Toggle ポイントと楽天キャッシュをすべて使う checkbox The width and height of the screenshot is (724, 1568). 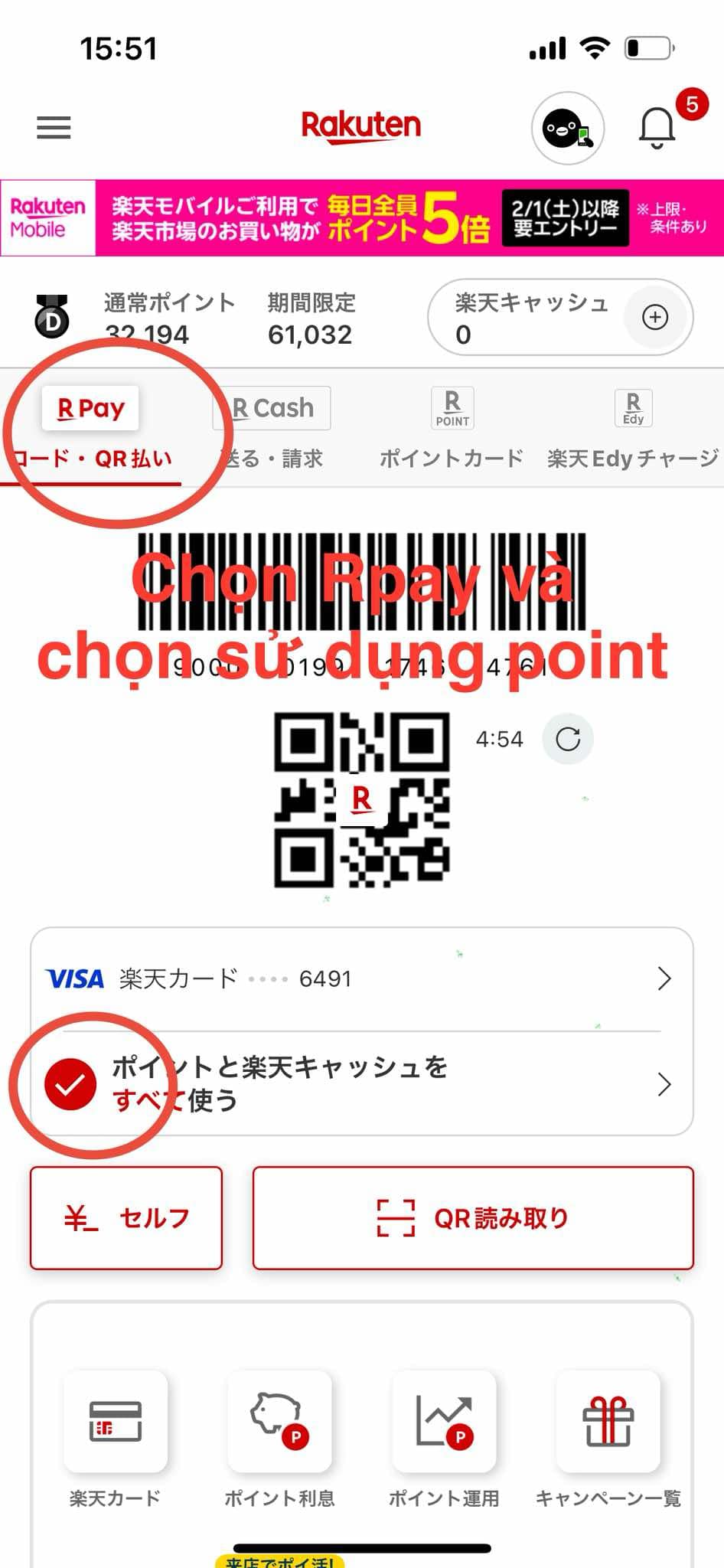(70, 1084)
